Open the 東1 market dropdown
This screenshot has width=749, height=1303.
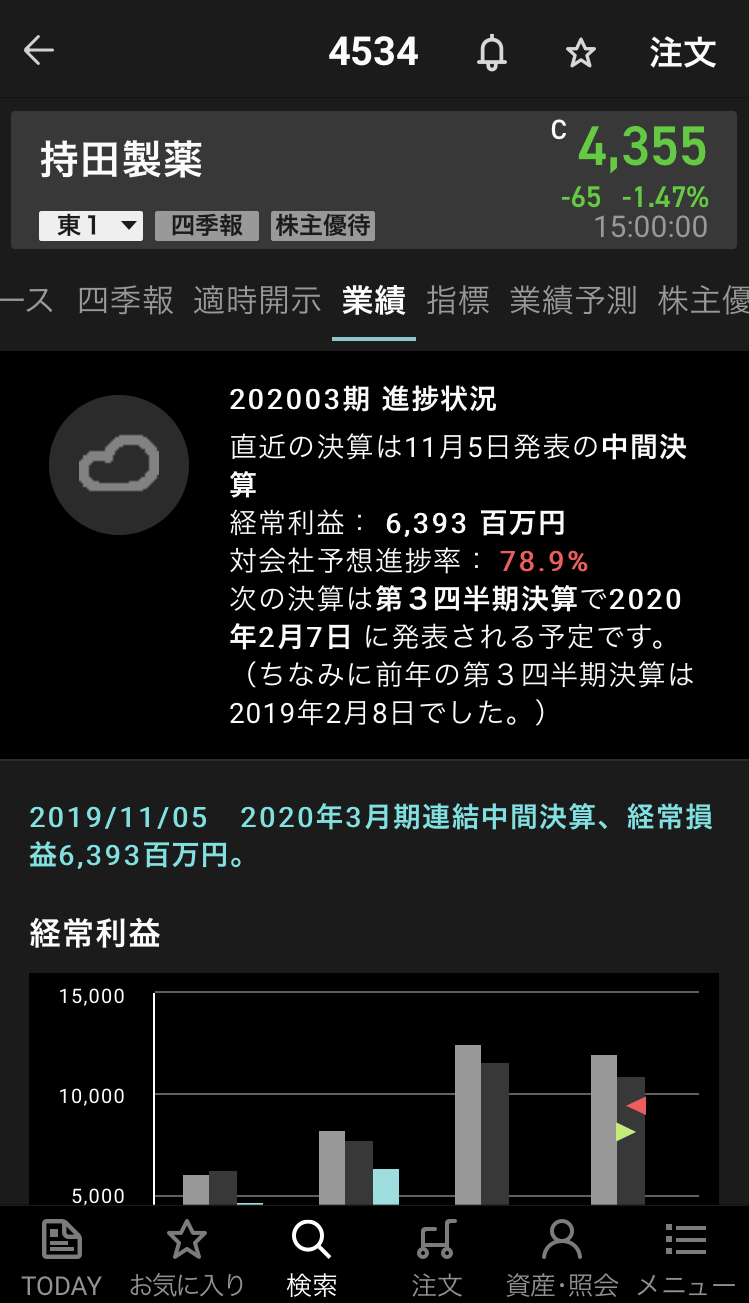point(91,226)
